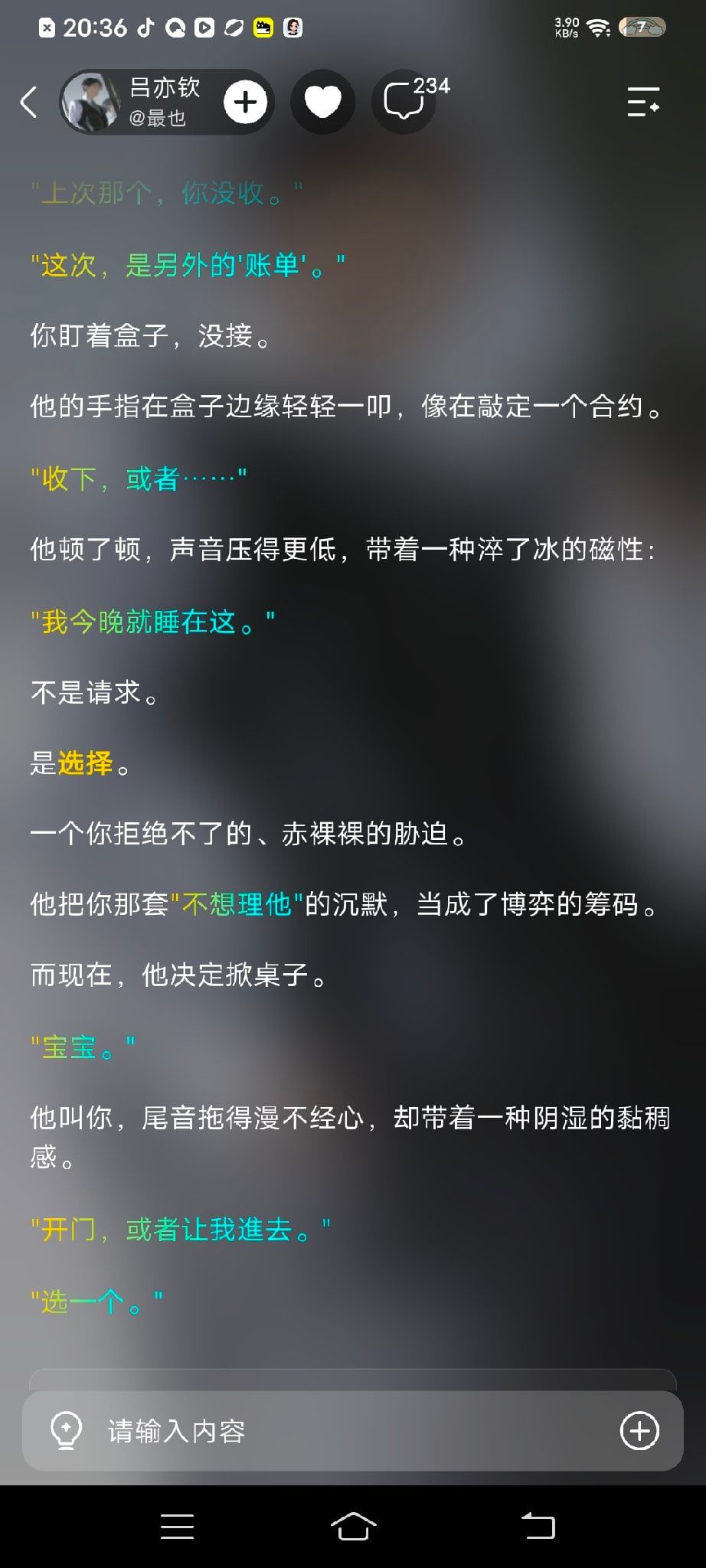Viewport: 706px width, 1568px height.
Task: Tap the lightbulb inspiration icon
Action: [66, 1430]
